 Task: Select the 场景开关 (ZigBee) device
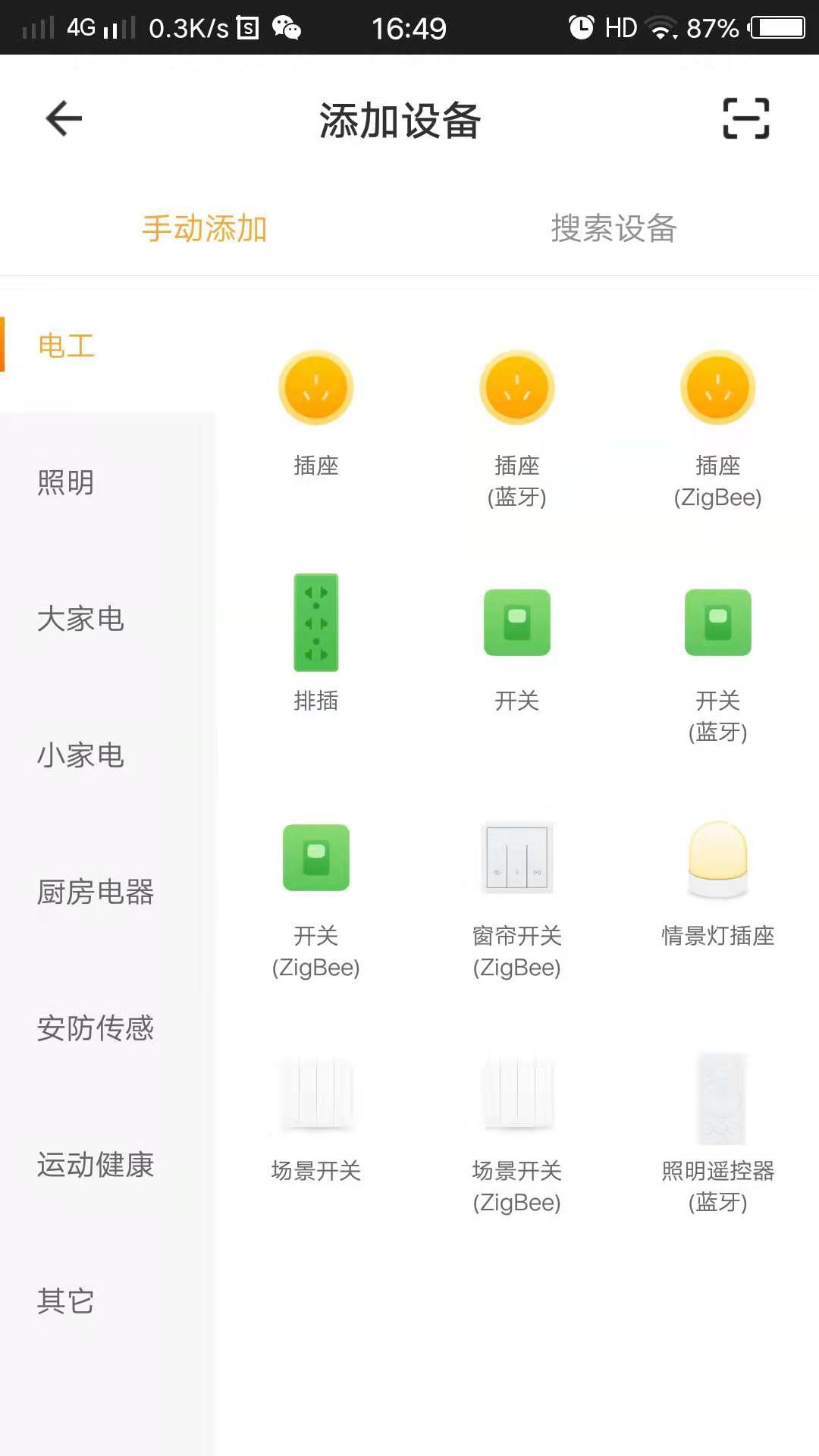point(517,1130)
